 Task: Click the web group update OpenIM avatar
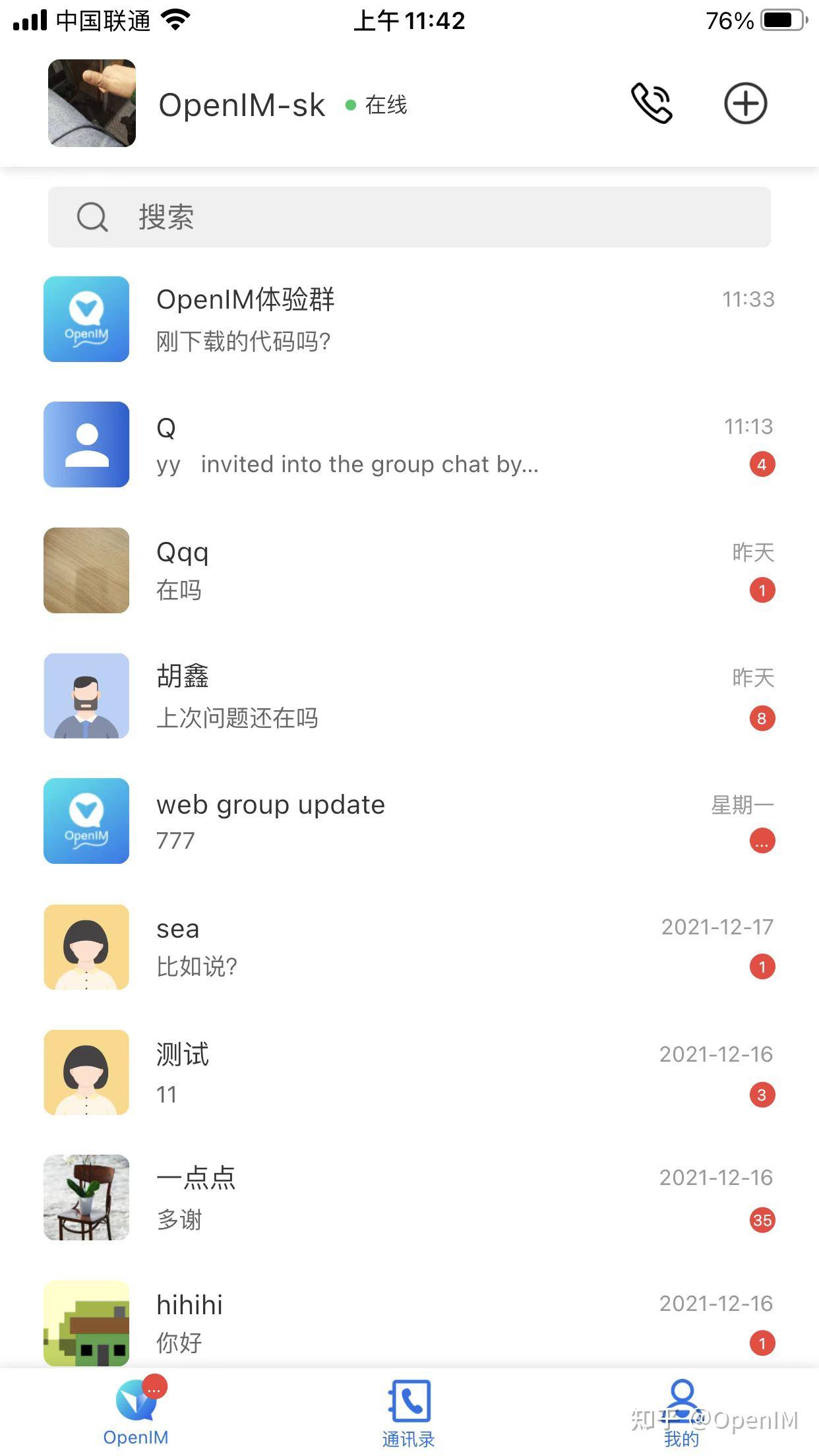coord(86,822)
